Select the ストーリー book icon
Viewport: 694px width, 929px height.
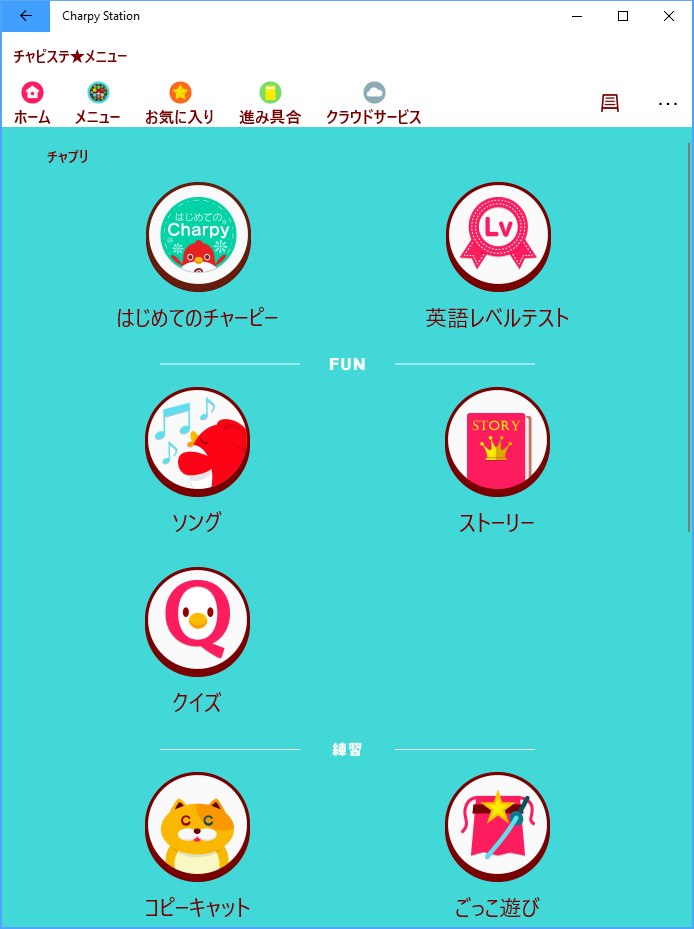coord(497,441)
